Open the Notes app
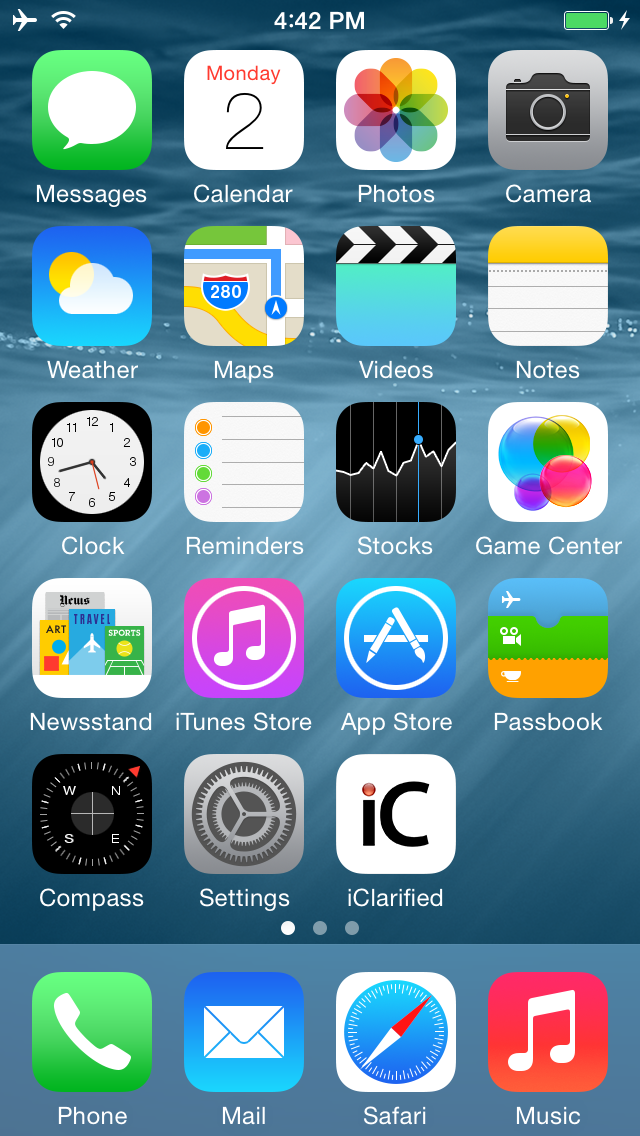 (x=548, y=286)
